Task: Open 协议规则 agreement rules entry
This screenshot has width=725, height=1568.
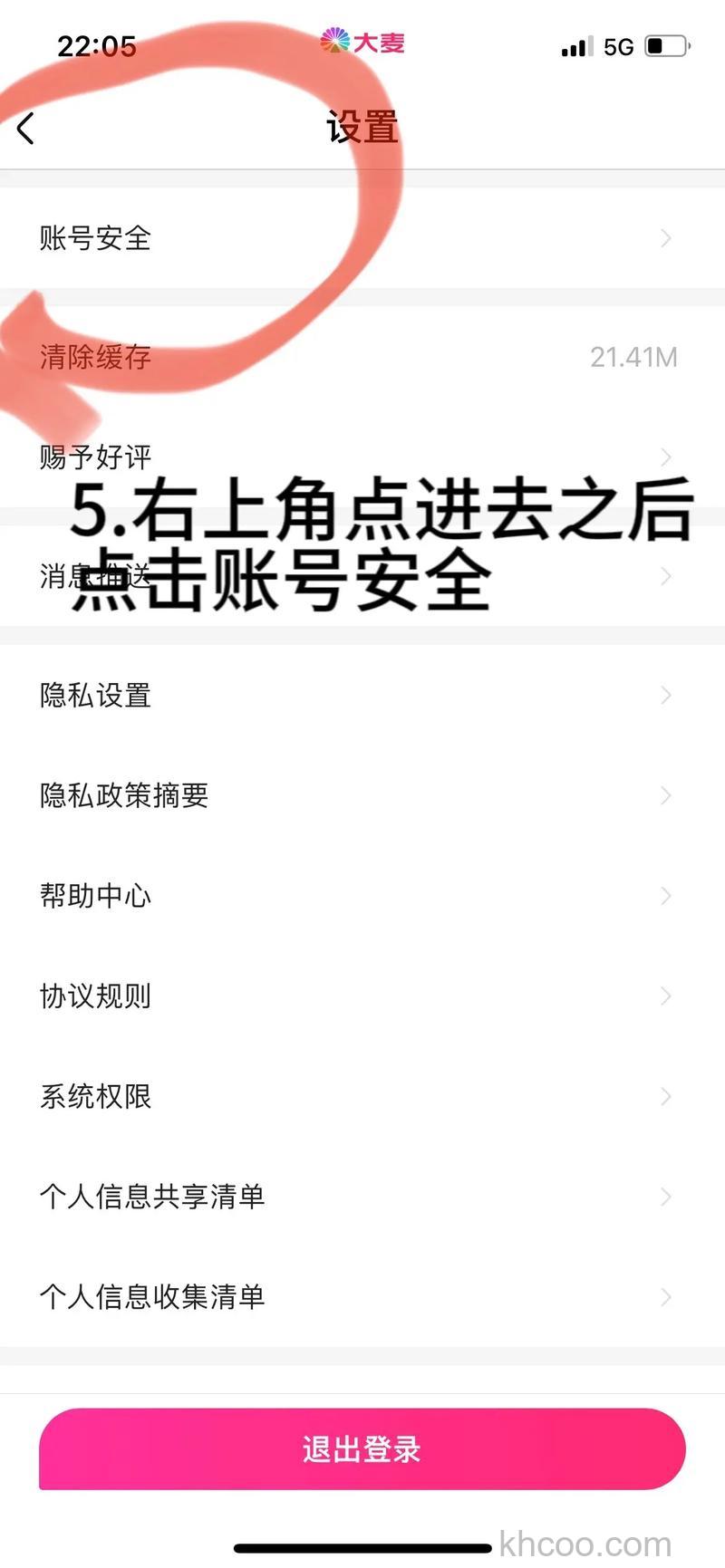Action: click(94, 996)
